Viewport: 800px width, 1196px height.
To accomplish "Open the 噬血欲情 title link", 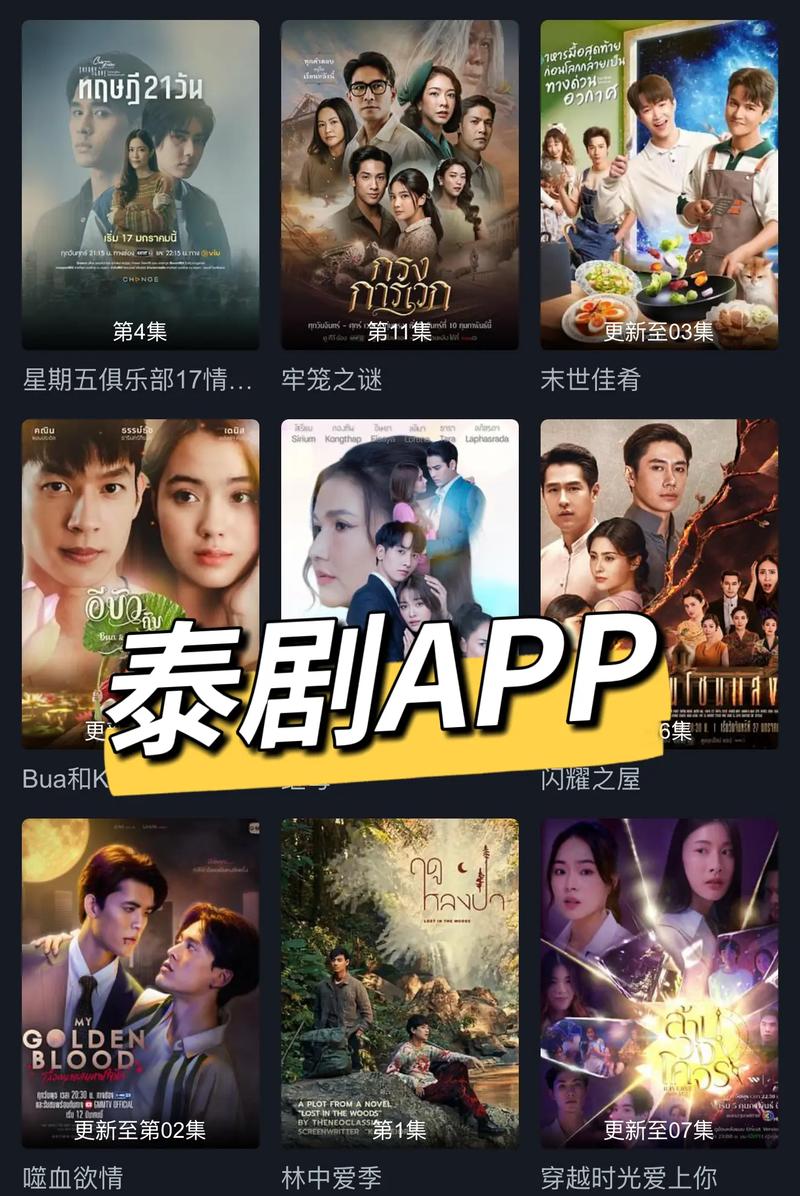I will tap(65, 1172).
